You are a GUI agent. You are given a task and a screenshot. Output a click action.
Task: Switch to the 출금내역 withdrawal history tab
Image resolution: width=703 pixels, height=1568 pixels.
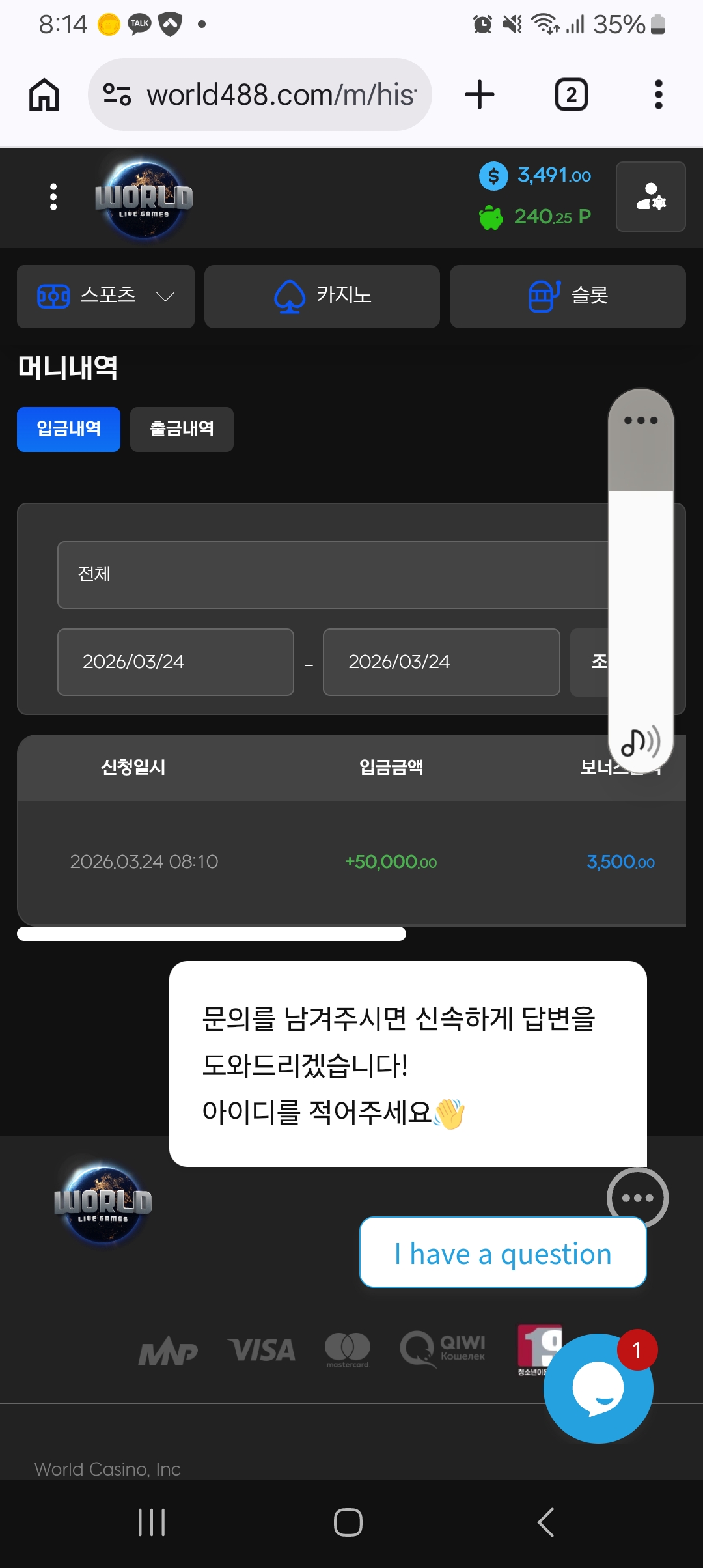182,429
